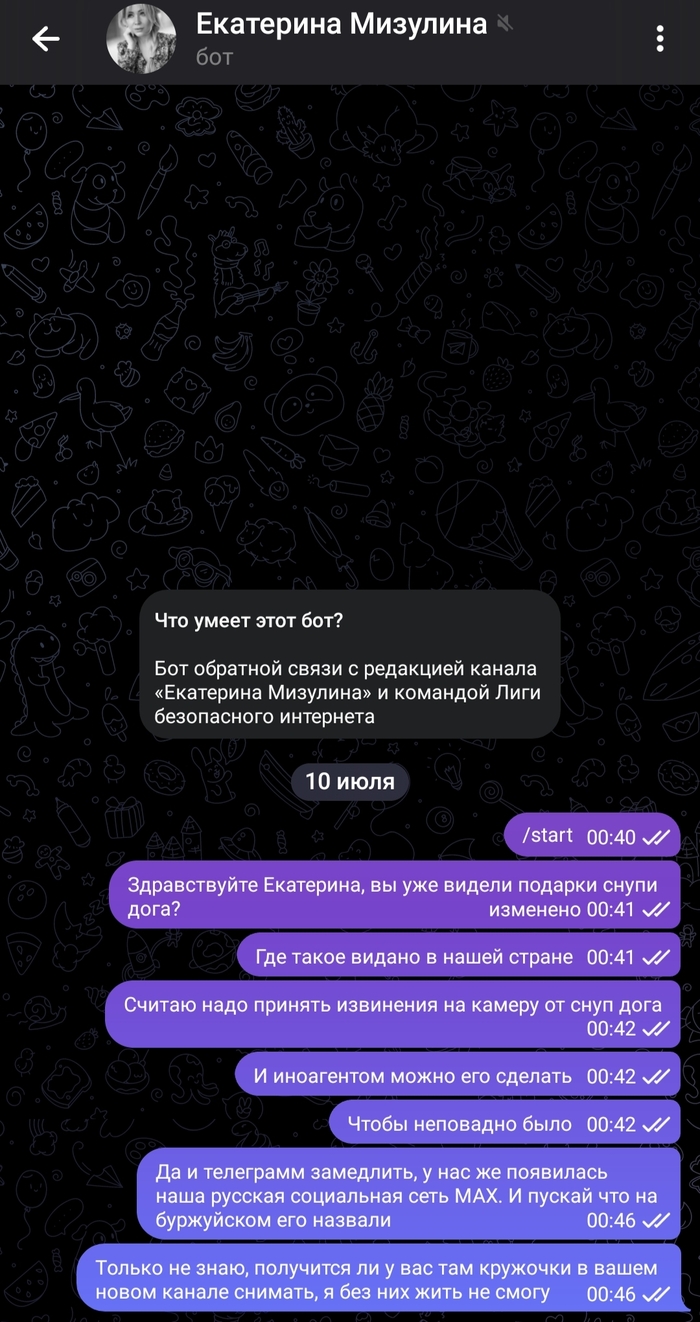This screenshot has width=700, height=1322.
Task: Tap the /start command message
Action: (592, 836)
